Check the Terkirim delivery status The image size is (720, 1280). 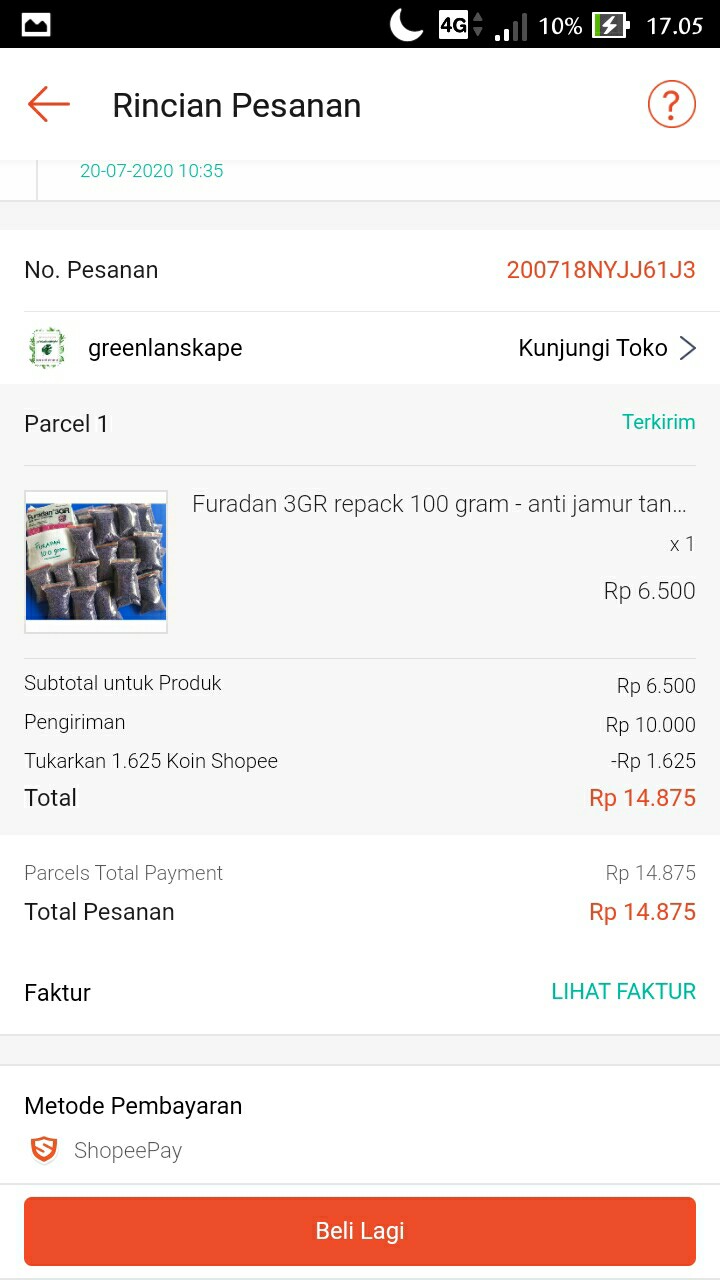pos(659,422)
